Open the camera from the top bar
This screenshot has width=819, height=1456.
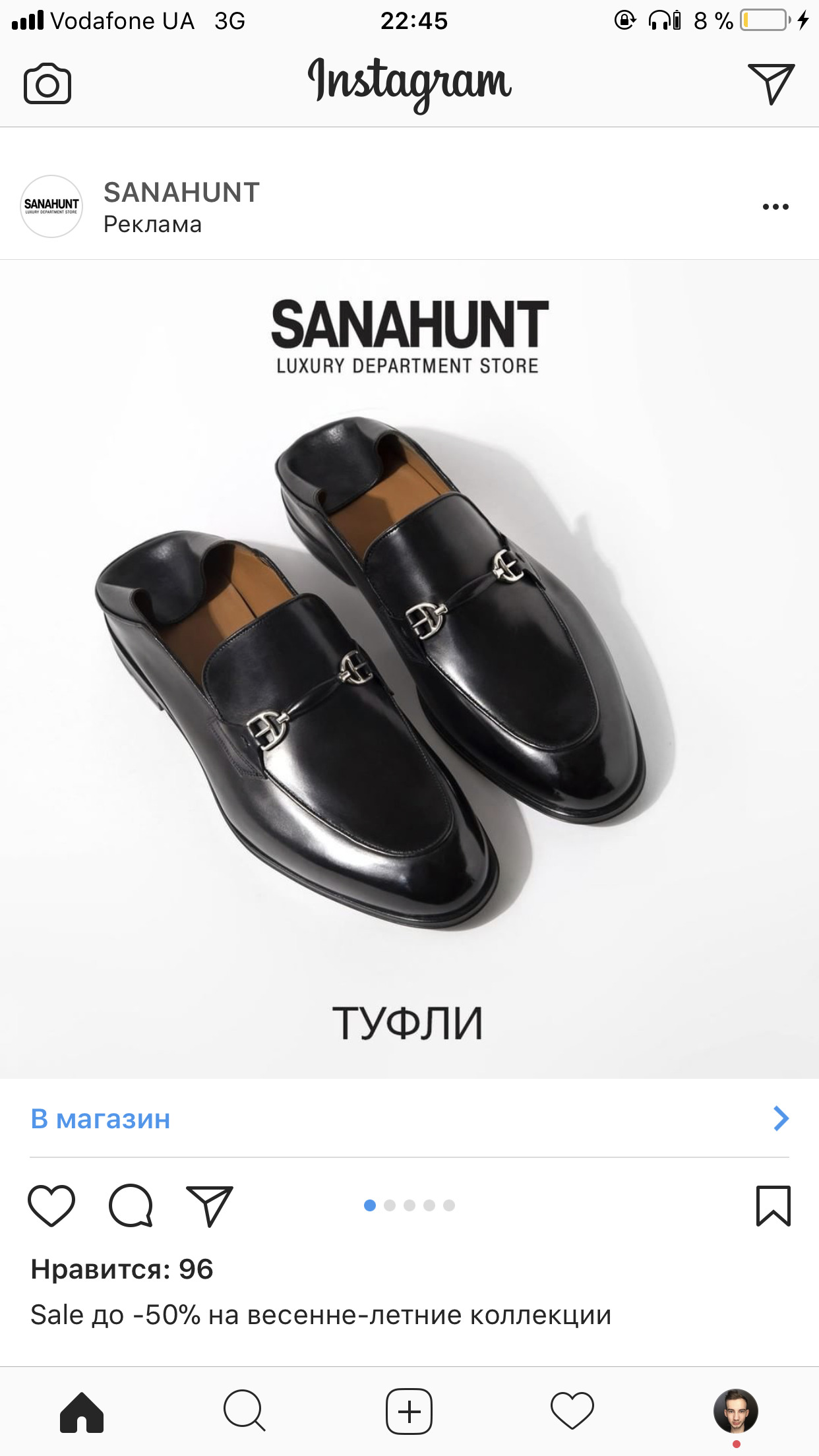pos(47,84)
